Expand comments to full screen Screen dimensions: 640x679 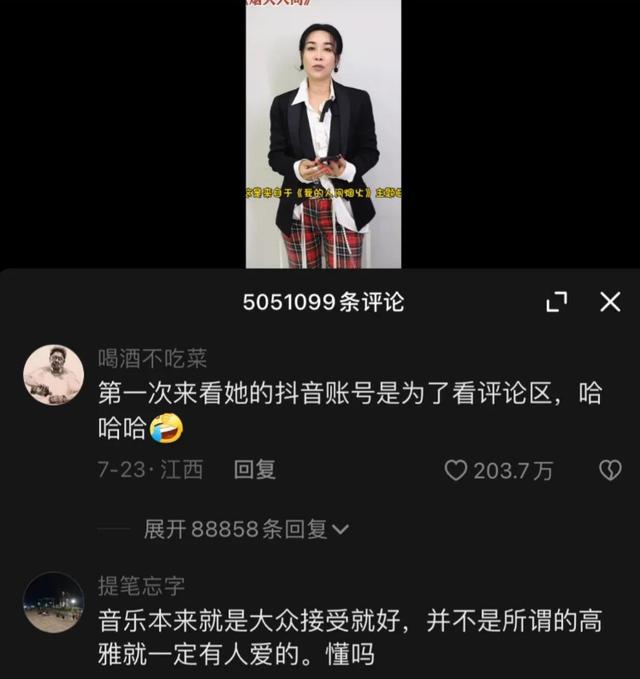tap(557, 302)
